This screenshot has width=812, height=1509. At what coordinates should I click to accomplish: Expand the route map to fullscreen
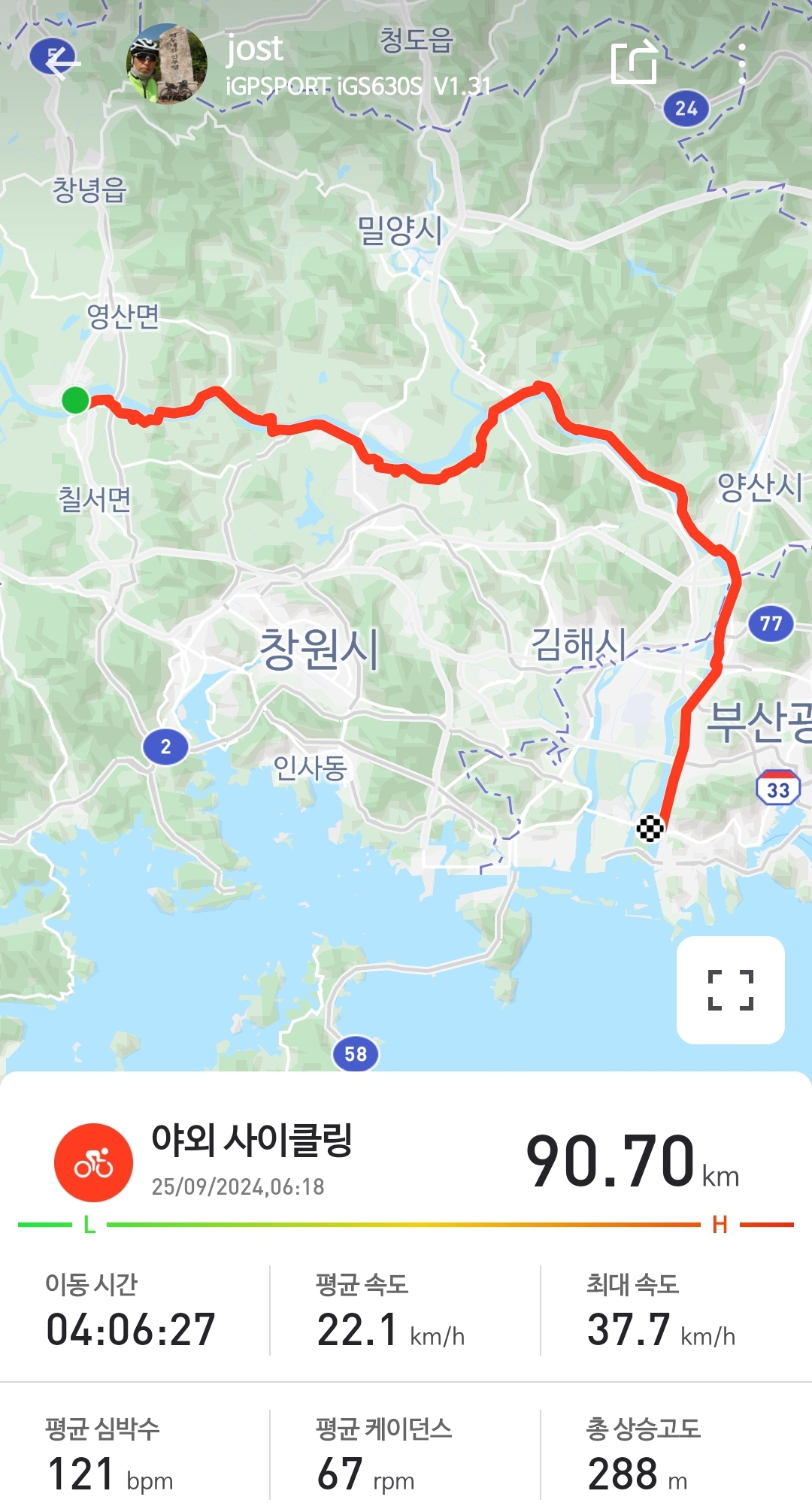click(730, 989)
